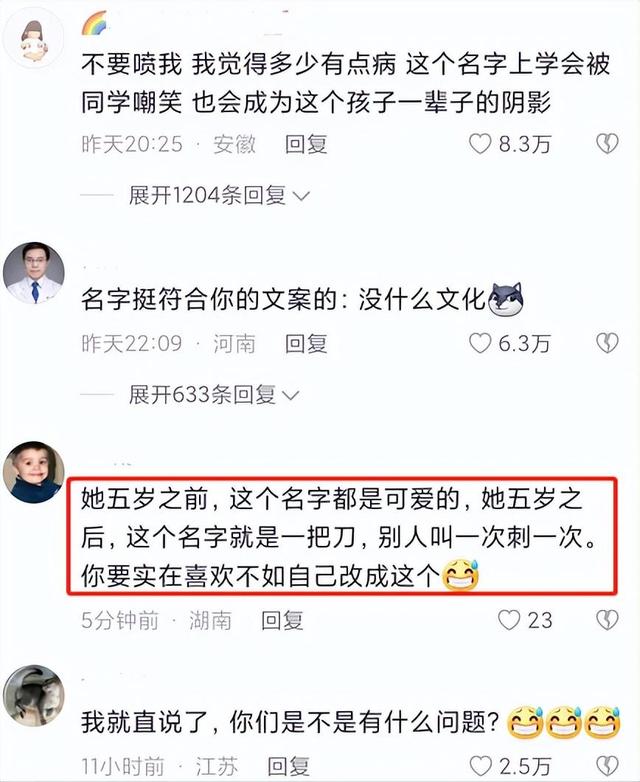This screenshot has height=782, width=640.
Task: Reply to the Henan comment
Action: point(306,344)
